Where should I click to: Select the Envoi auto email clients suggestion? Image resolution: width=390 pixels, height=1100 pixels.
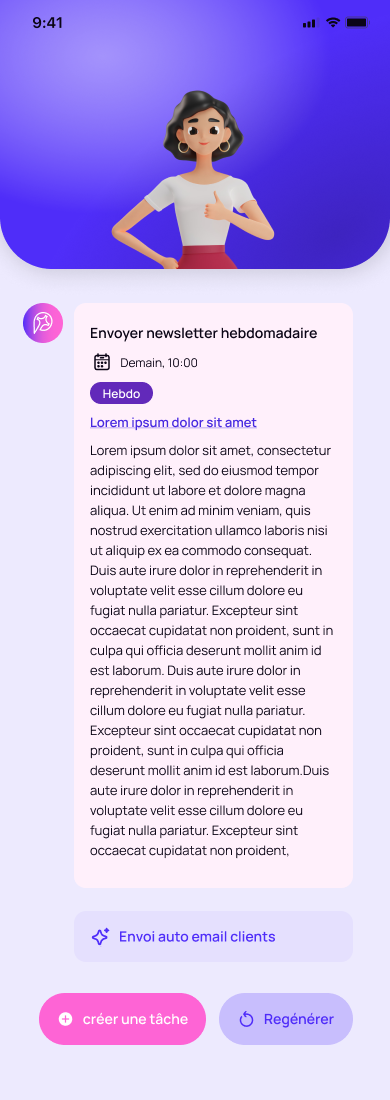213,936
